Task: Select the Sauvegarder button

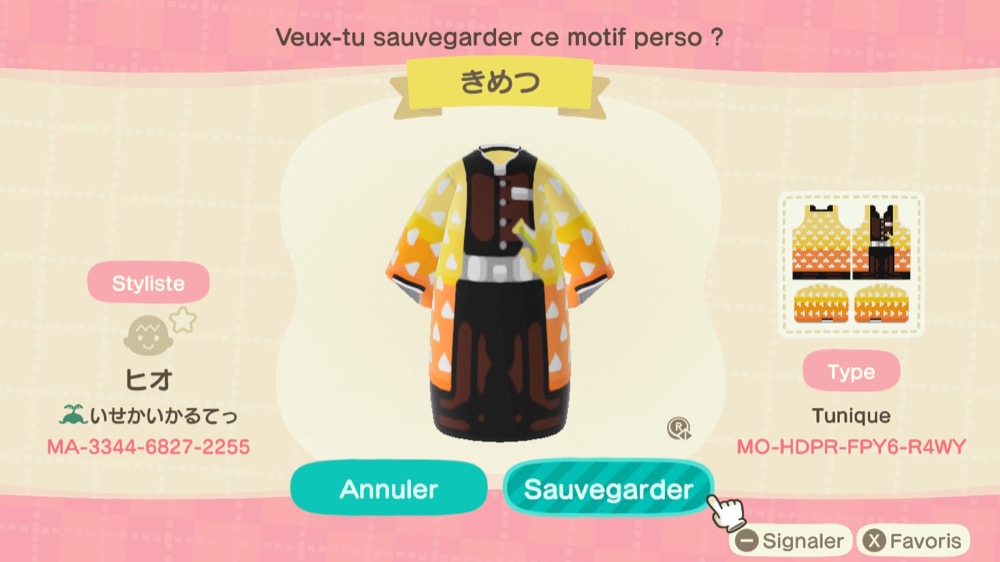Action: pos(608,489)
